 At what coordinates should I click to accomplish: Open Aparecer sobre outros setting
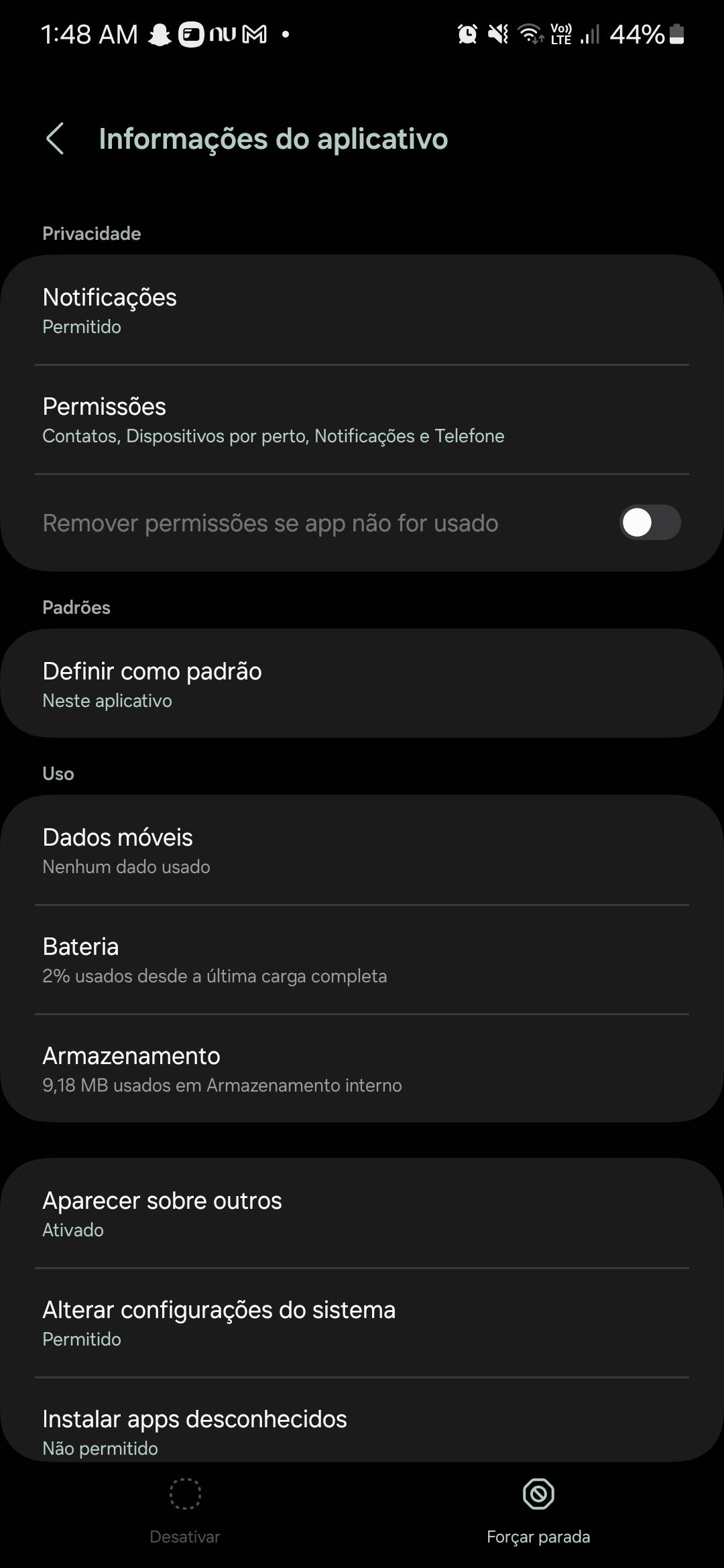[x=362, y=1214]
